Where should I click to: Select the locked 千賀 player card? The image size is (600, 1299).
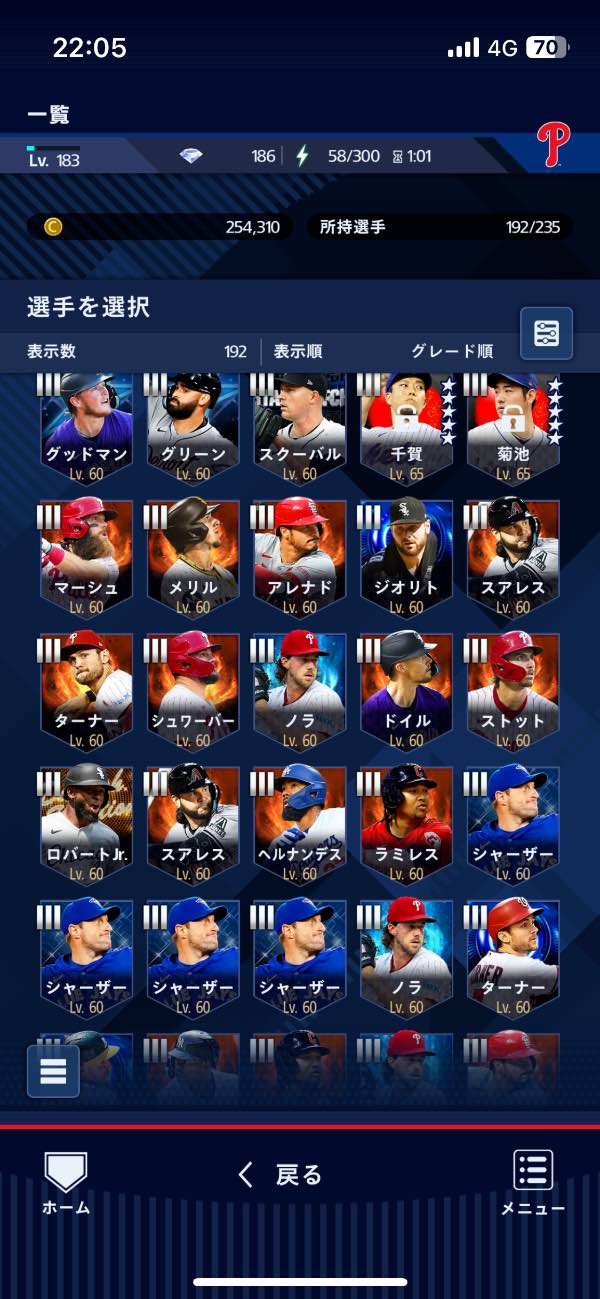click(406, 425)
